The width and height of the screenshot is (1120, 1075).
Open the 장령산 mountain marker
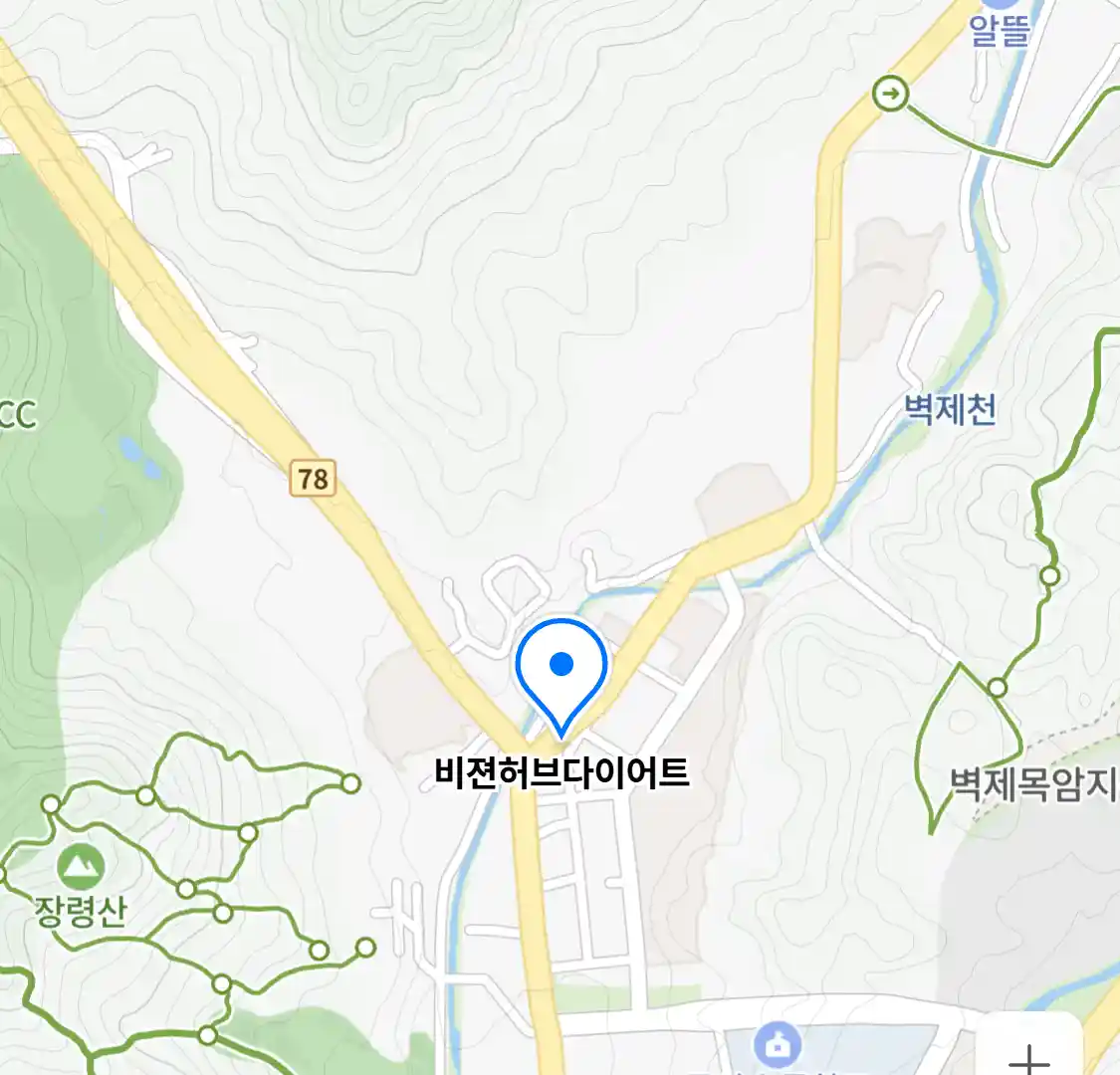click(x=81, y=868)
